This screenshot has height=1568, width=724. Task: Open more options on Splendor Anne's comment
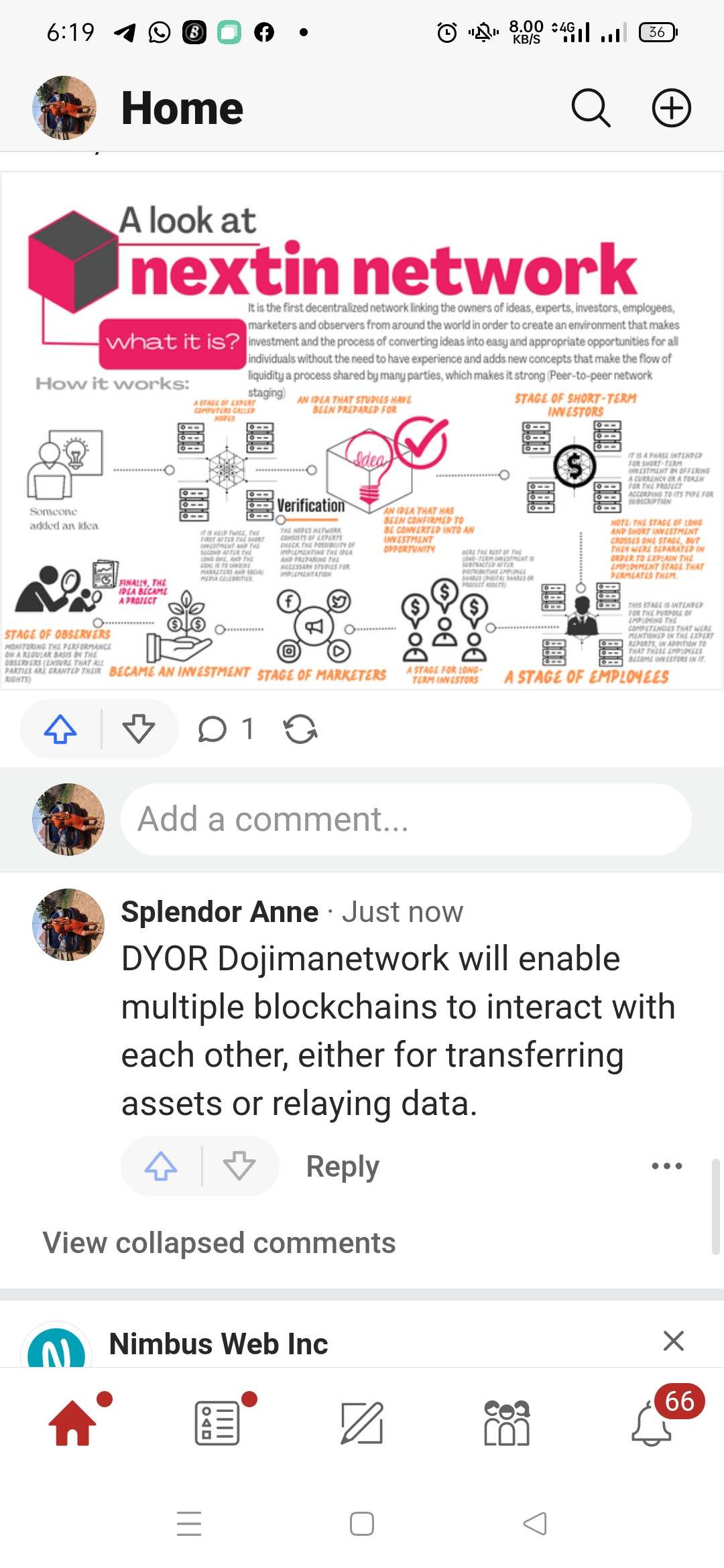point(667,1166)
